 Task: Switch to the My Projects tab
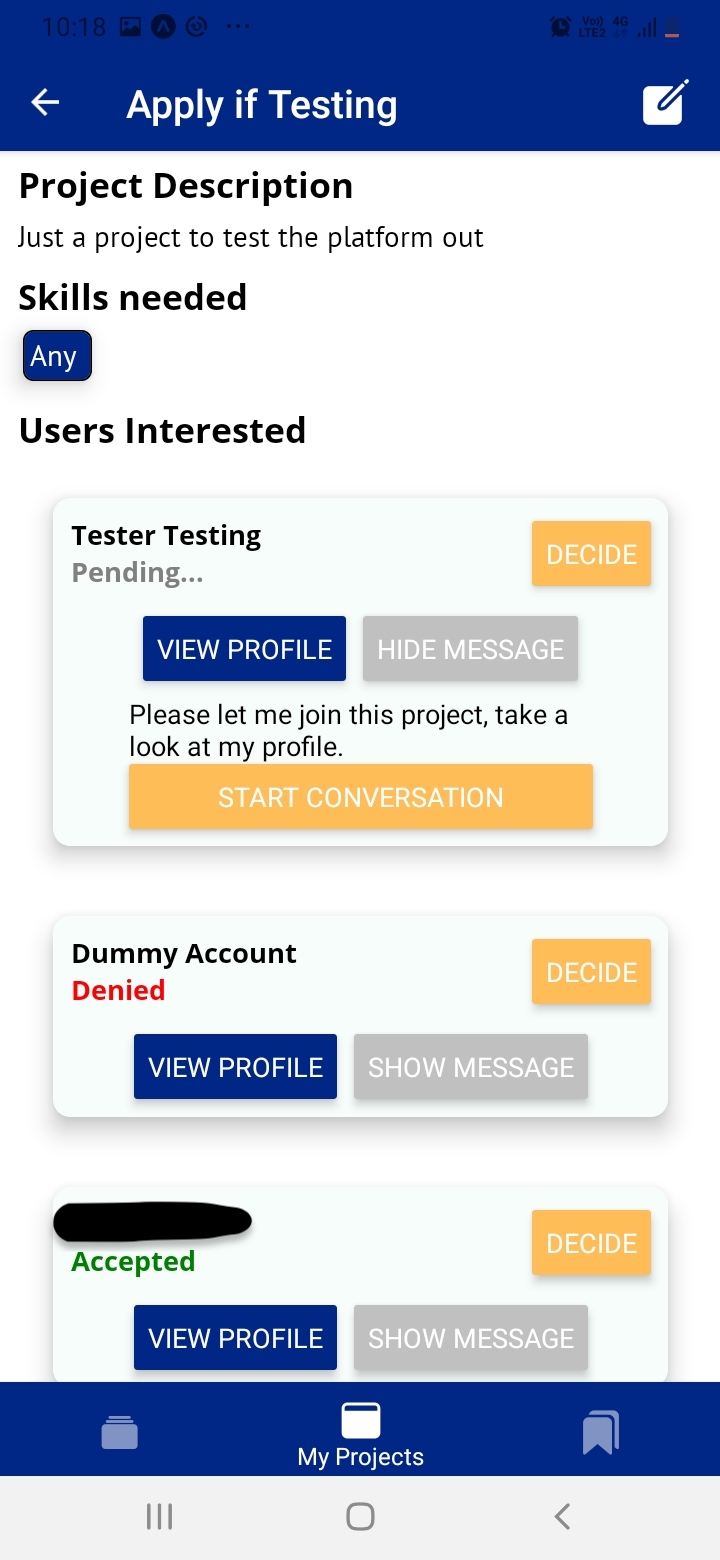pos(360,1436)
